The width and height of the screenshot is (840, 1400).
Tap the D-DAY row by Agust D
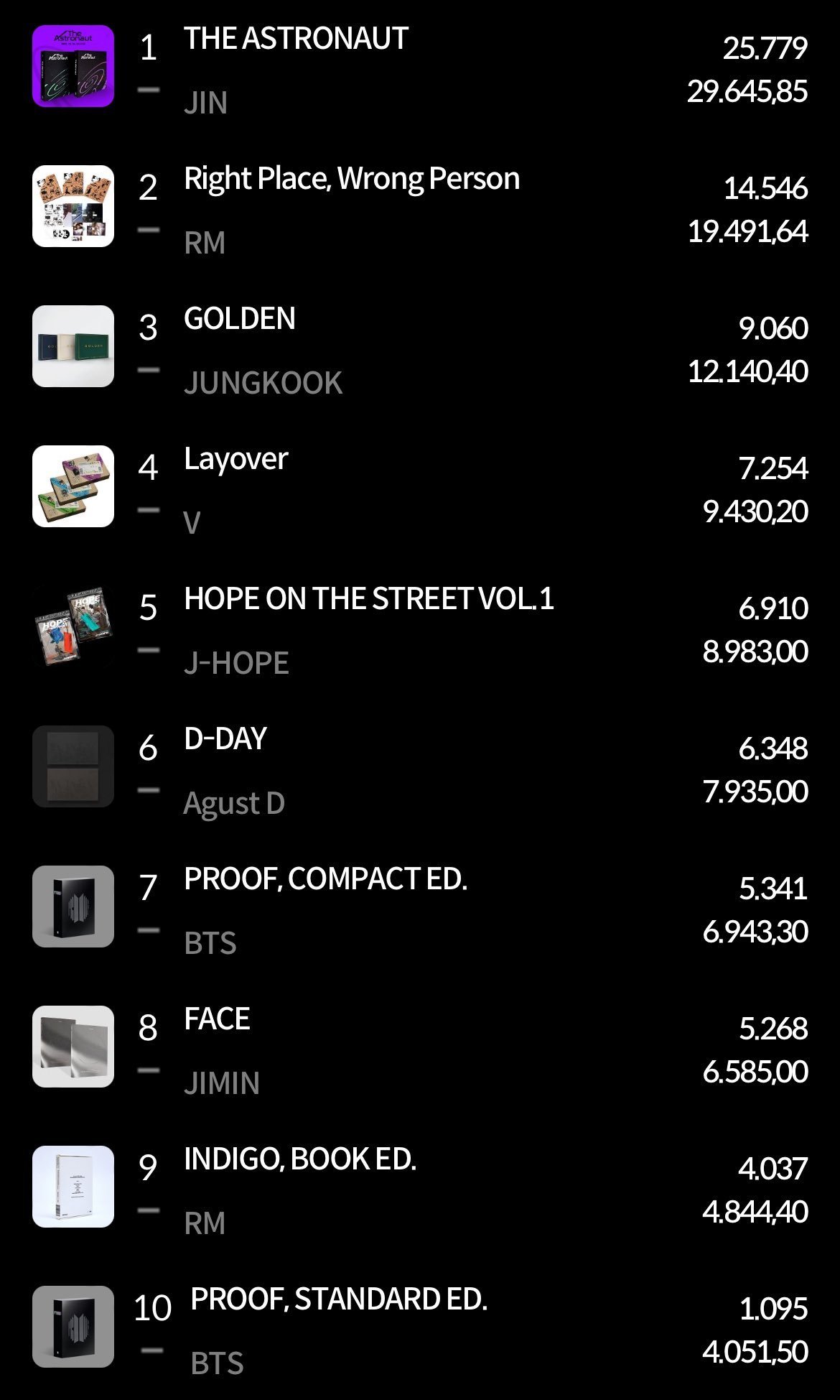pos(420,770)
